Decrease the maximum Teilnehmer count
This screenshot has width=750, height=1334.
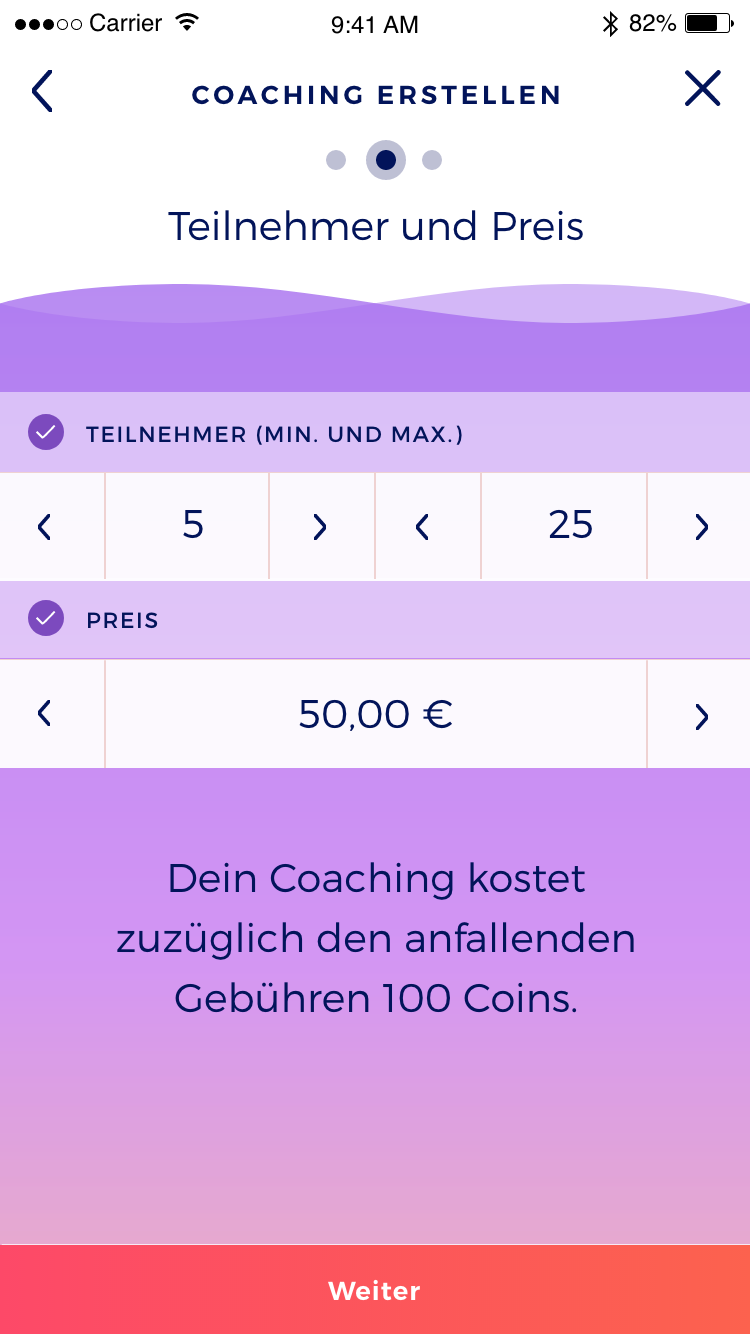tap(422, 527)
